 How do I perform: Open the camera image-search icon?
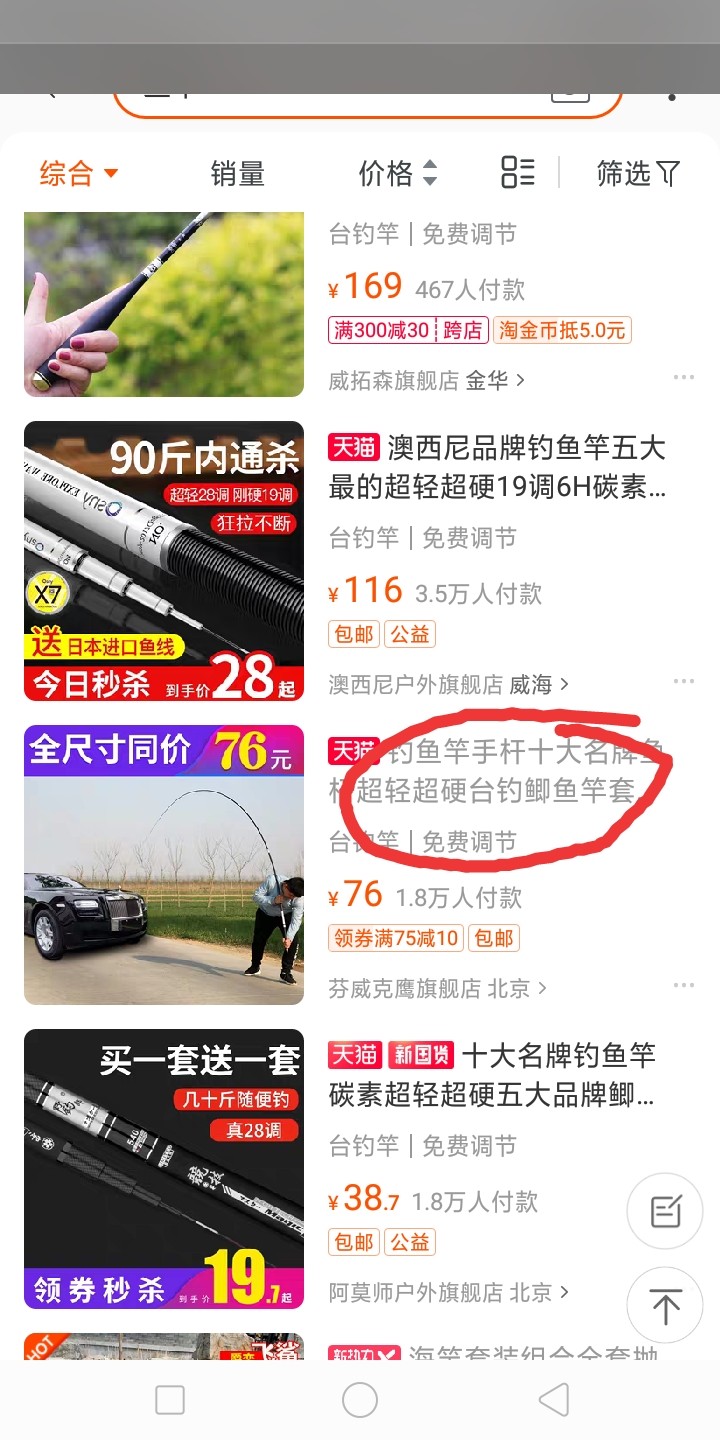pyautogui.click(x=571, y=93)
